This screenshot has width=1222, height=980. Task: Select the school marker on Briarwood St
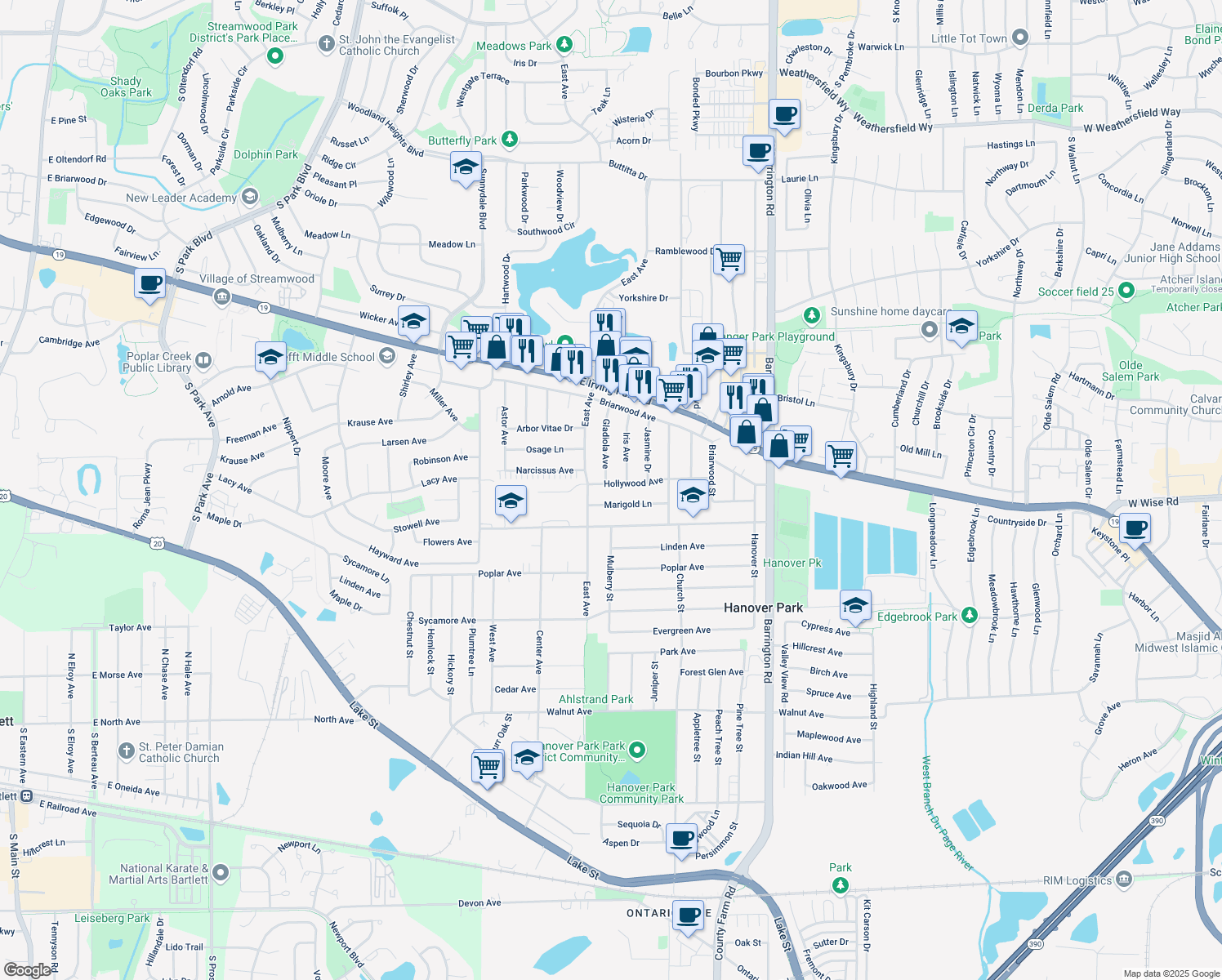(x=693, y=495)
